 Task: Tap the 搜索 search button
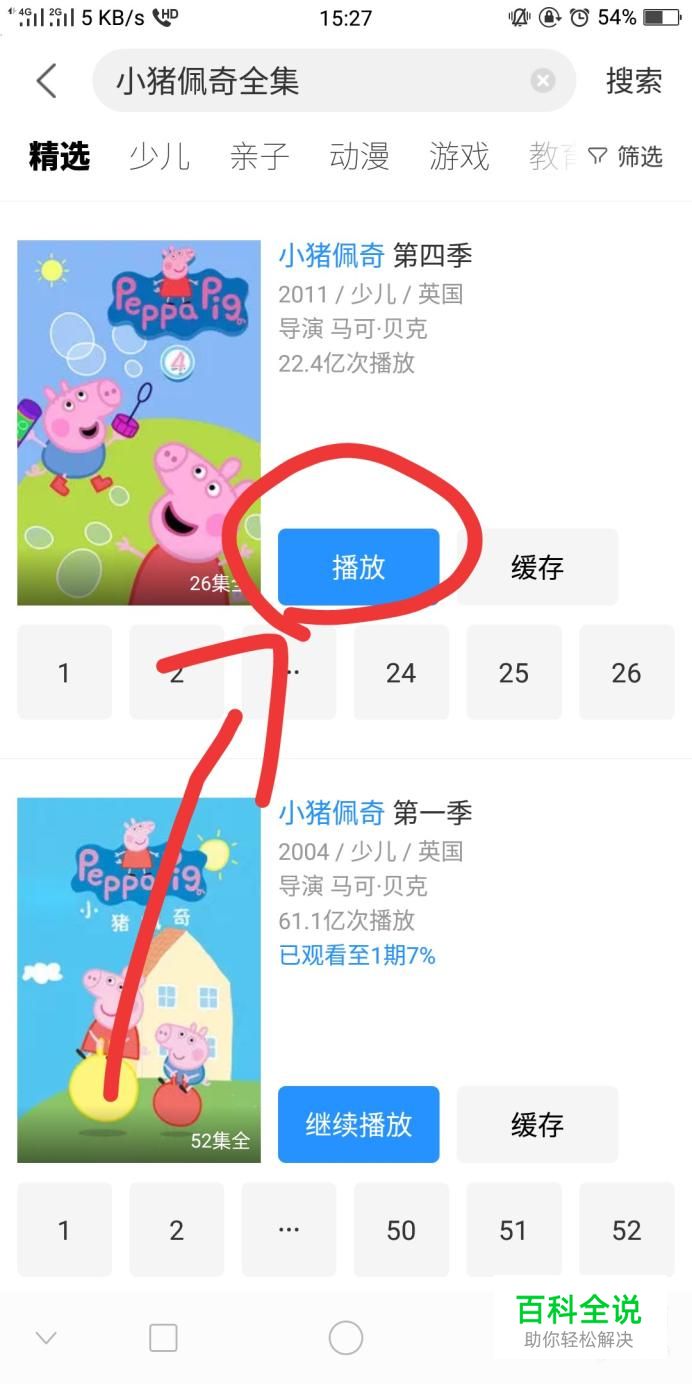pos(634,81)
